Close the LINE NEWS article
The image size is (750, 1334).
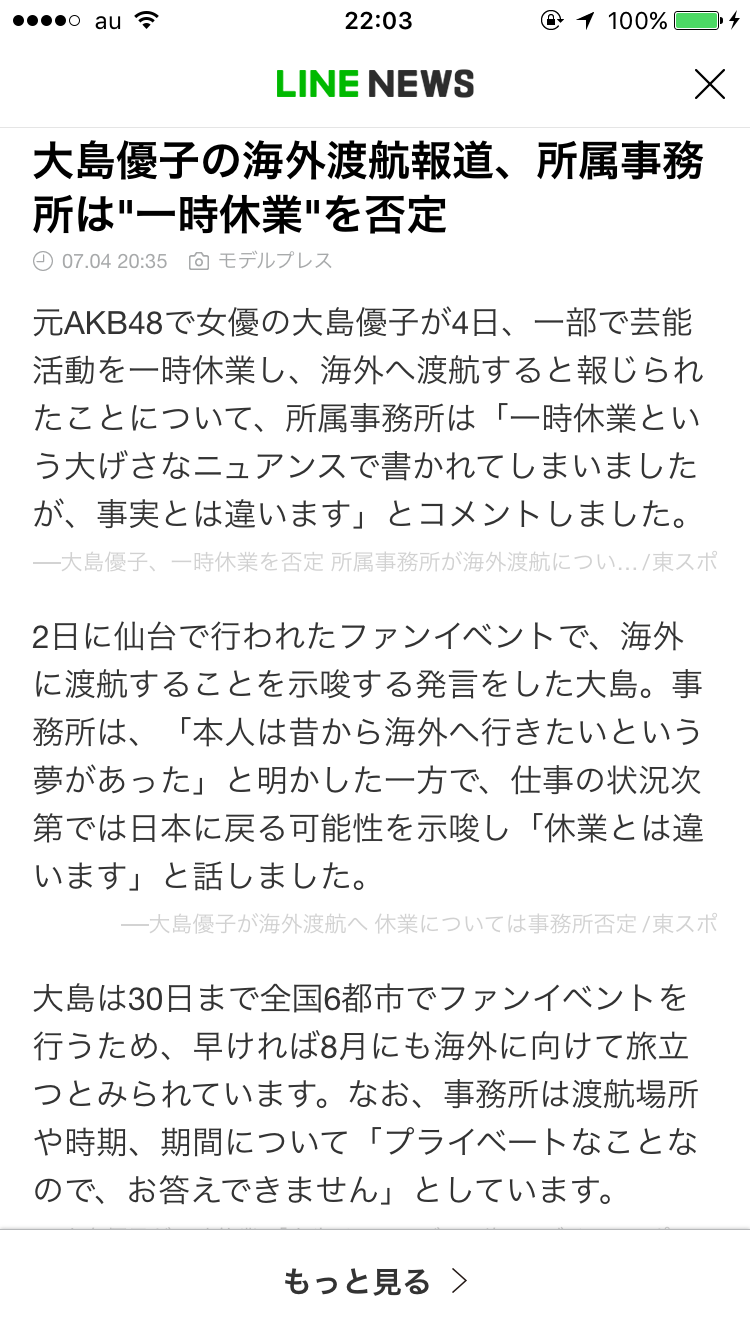[x=709, y=85]
